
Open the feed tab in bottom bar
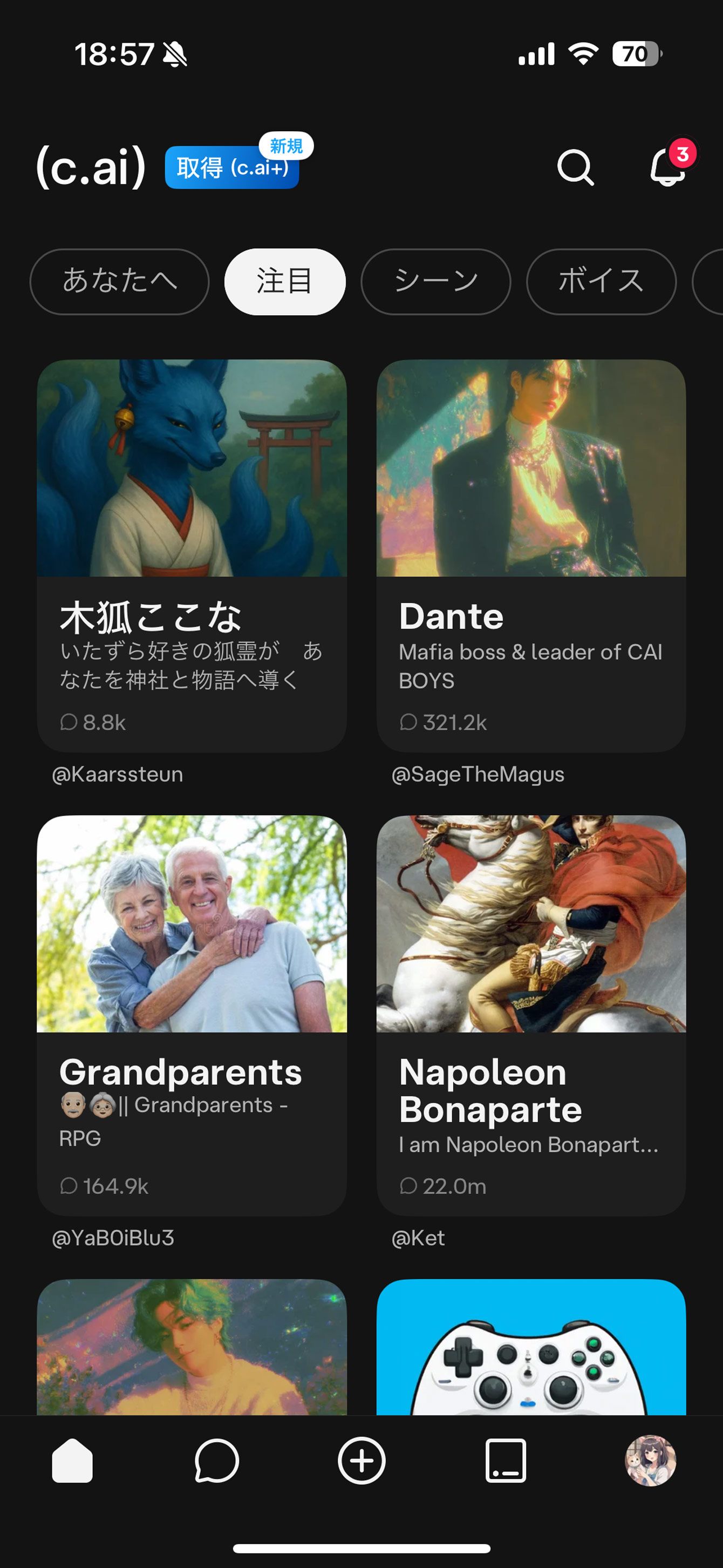click(506, 1461)
